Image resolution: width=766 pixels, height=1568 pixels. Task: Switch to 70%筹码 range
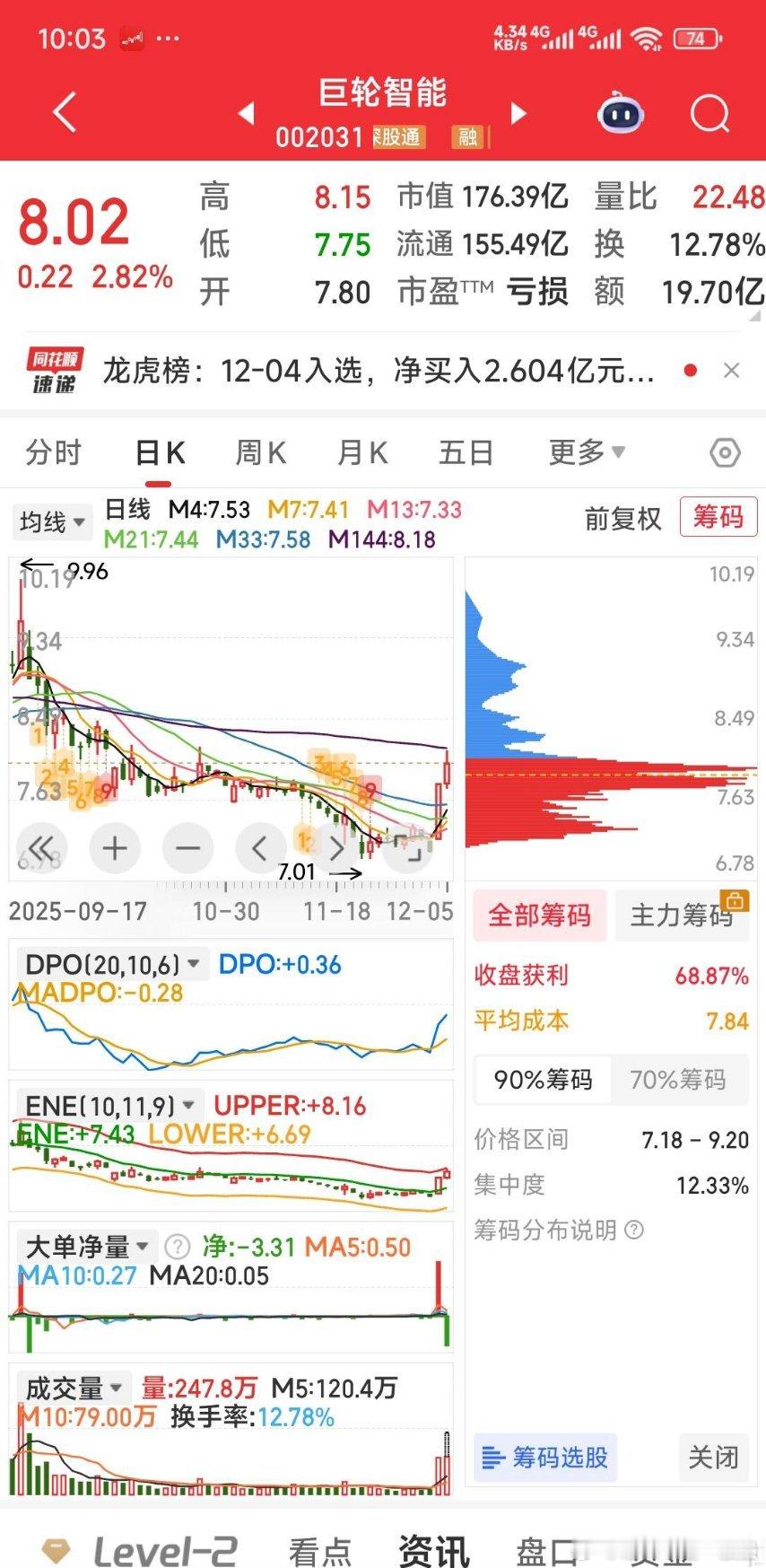678,1079
